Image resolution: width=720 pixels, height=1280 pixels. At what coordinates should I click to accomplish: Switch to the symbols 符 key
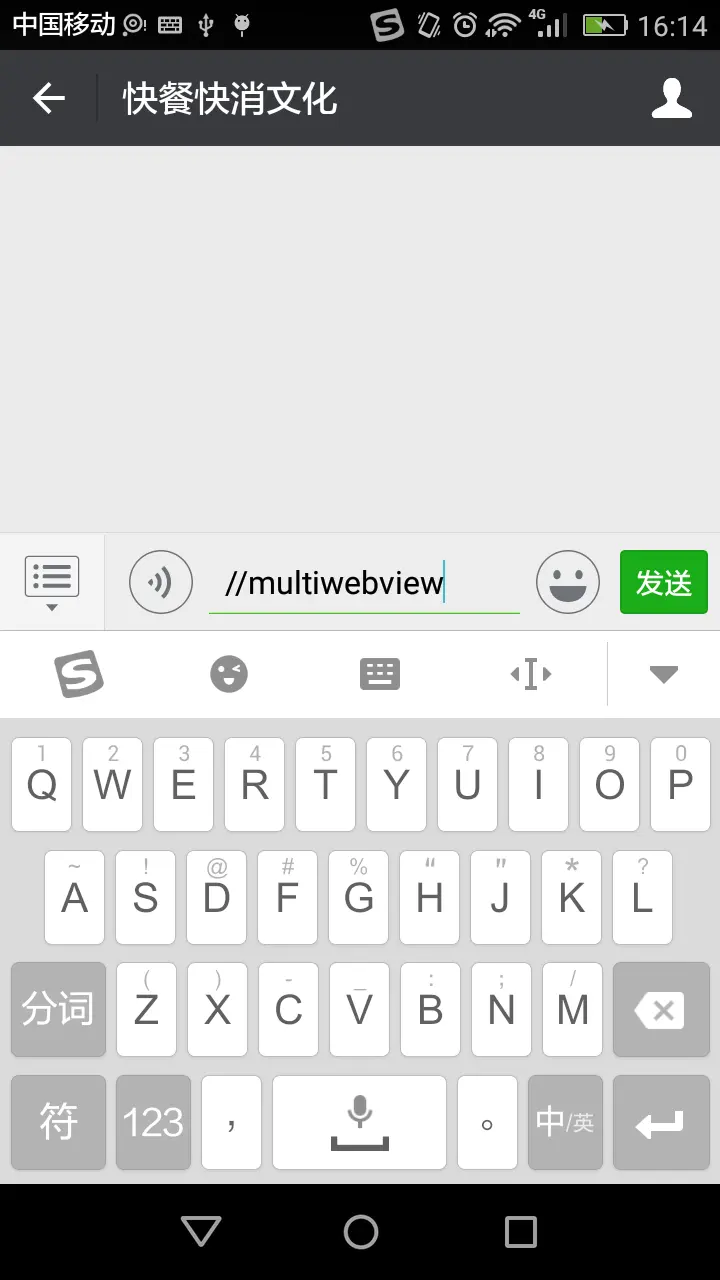point(58,1122)
